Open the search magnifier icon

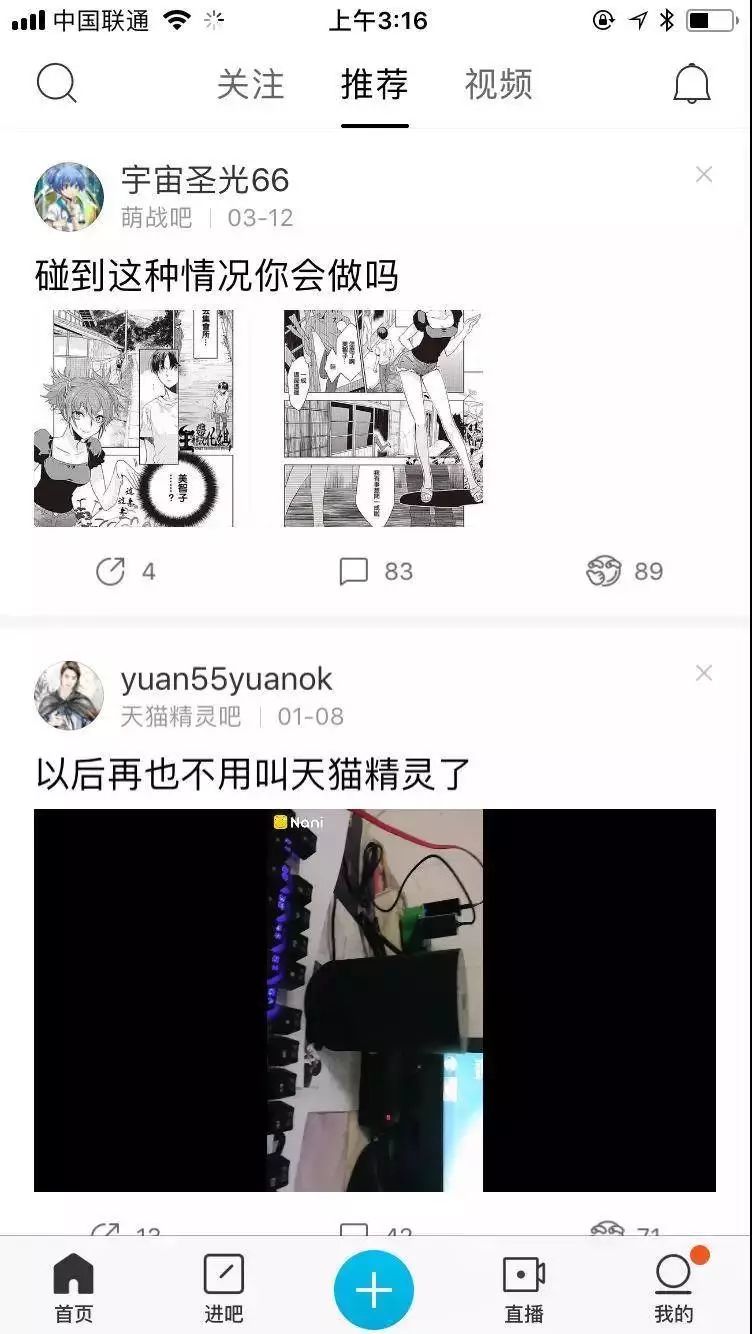(57, 84)
